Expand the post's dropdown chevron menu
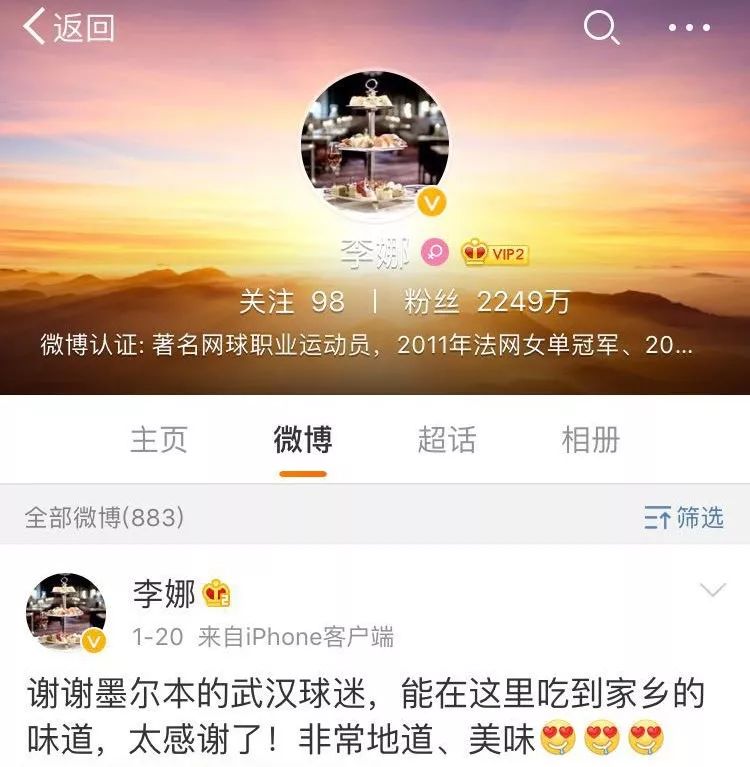 tap(712, 591)
